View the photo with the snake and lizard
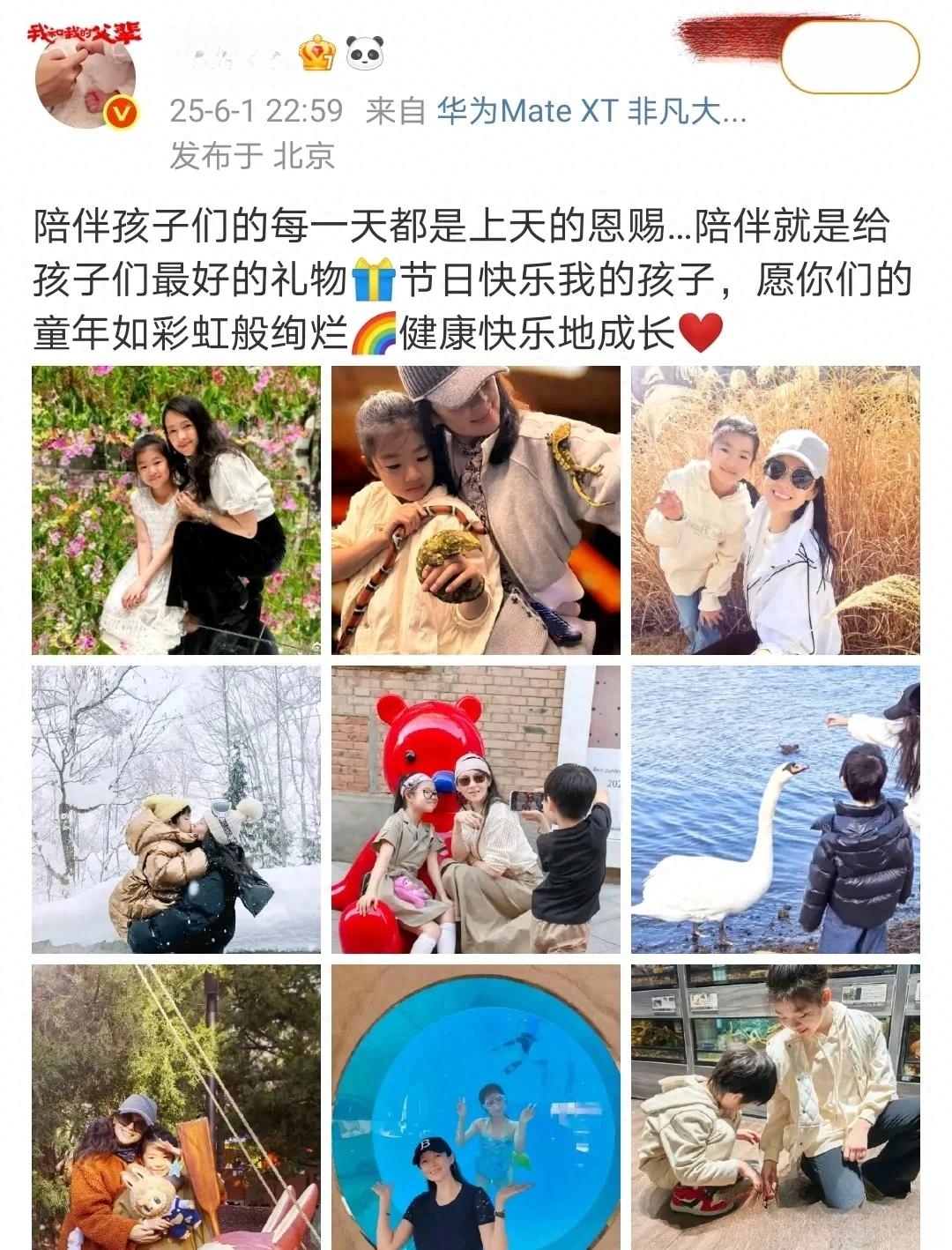The height and width of the screenshot is (1250, 952). tap(476, 510)
